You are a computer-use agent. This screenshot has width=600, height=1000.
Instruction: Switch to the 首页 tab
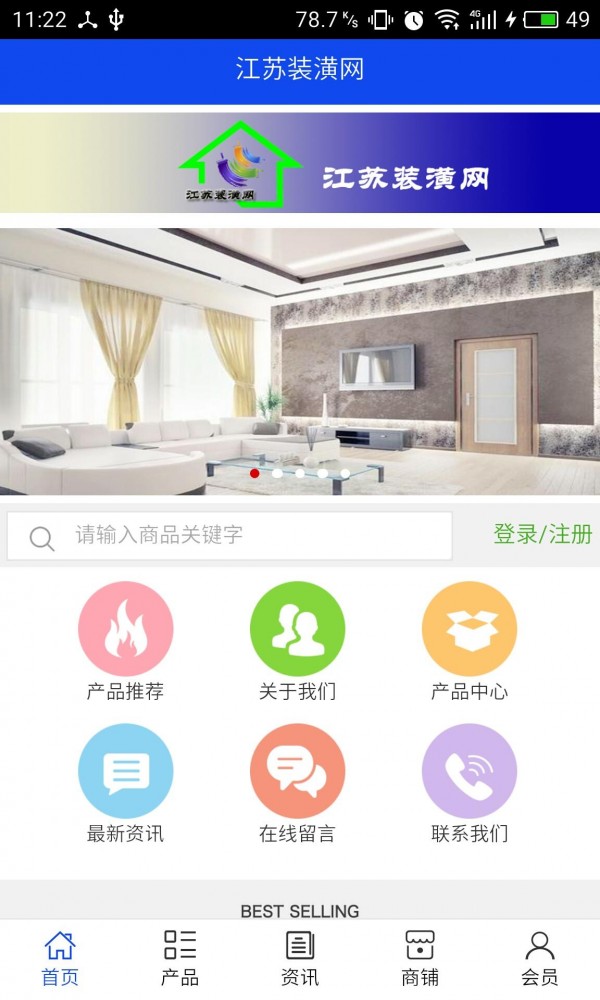click(x=60, y=958)
